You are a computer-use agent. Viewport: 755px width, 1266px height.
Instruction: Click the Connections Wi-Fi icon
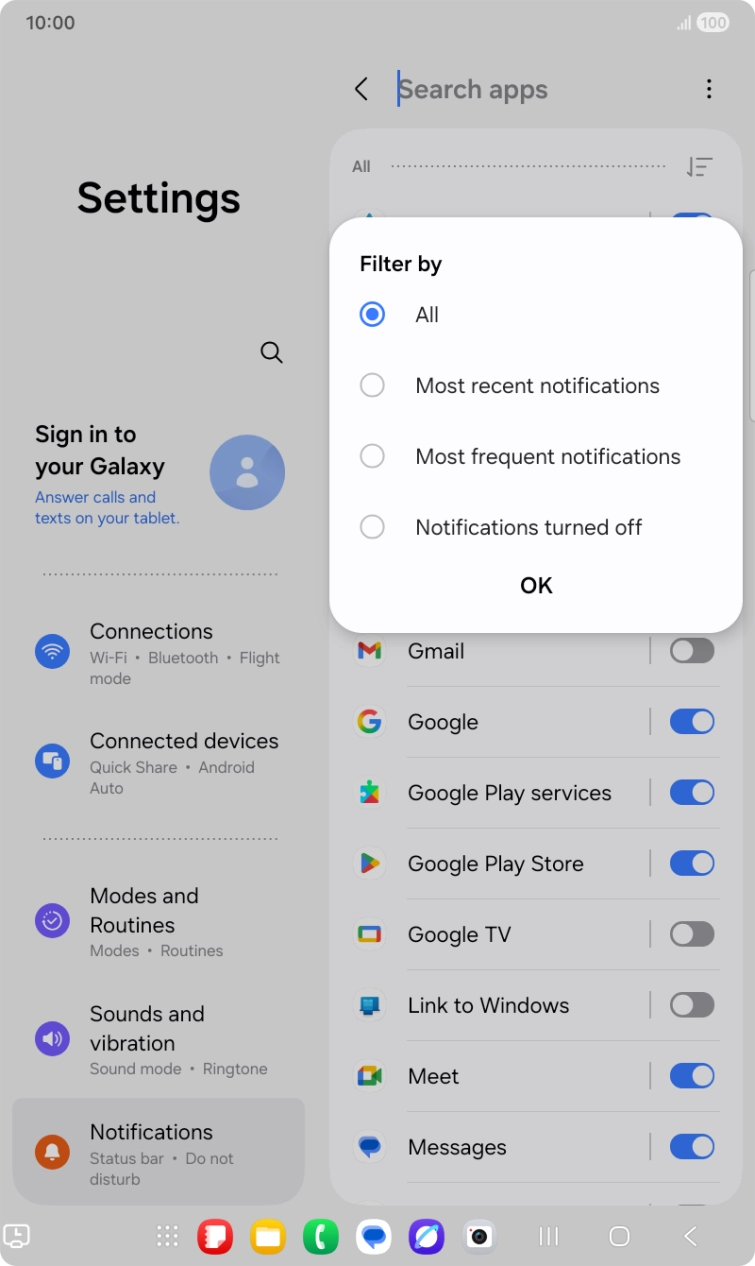51,651
